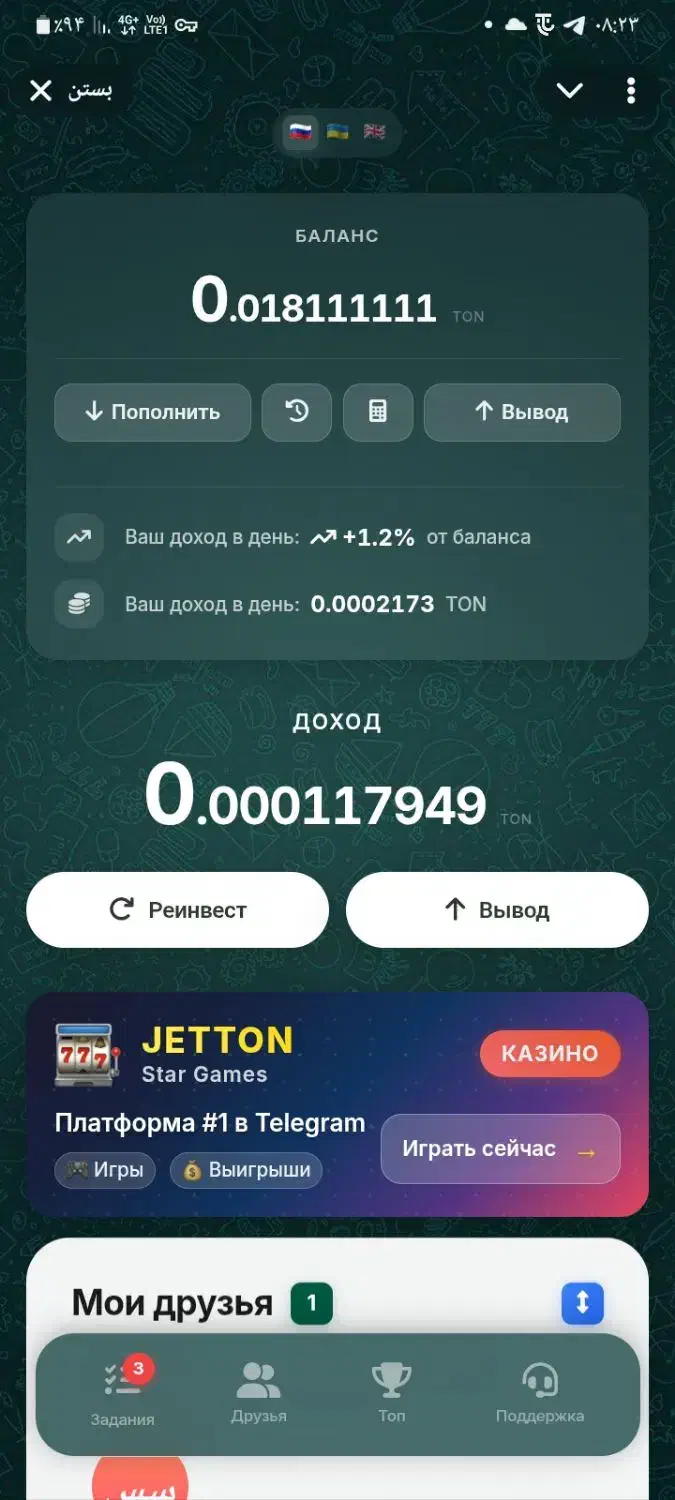Open the three-dot overflow menu

click(x=630, y=91)
